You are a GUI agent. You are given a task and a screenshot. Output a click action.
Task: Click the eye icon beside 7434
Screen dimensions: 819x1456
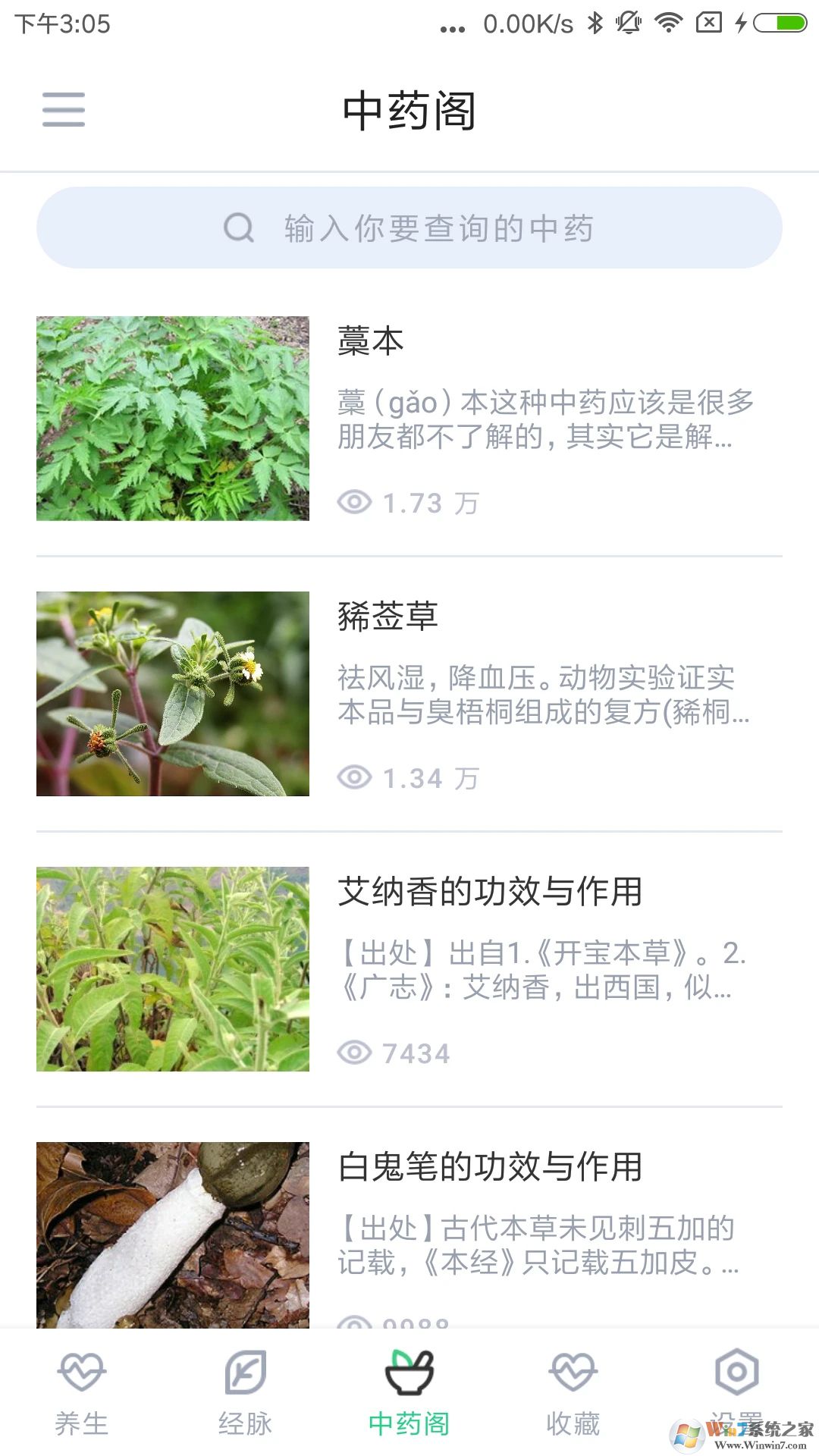[356, 1052]
